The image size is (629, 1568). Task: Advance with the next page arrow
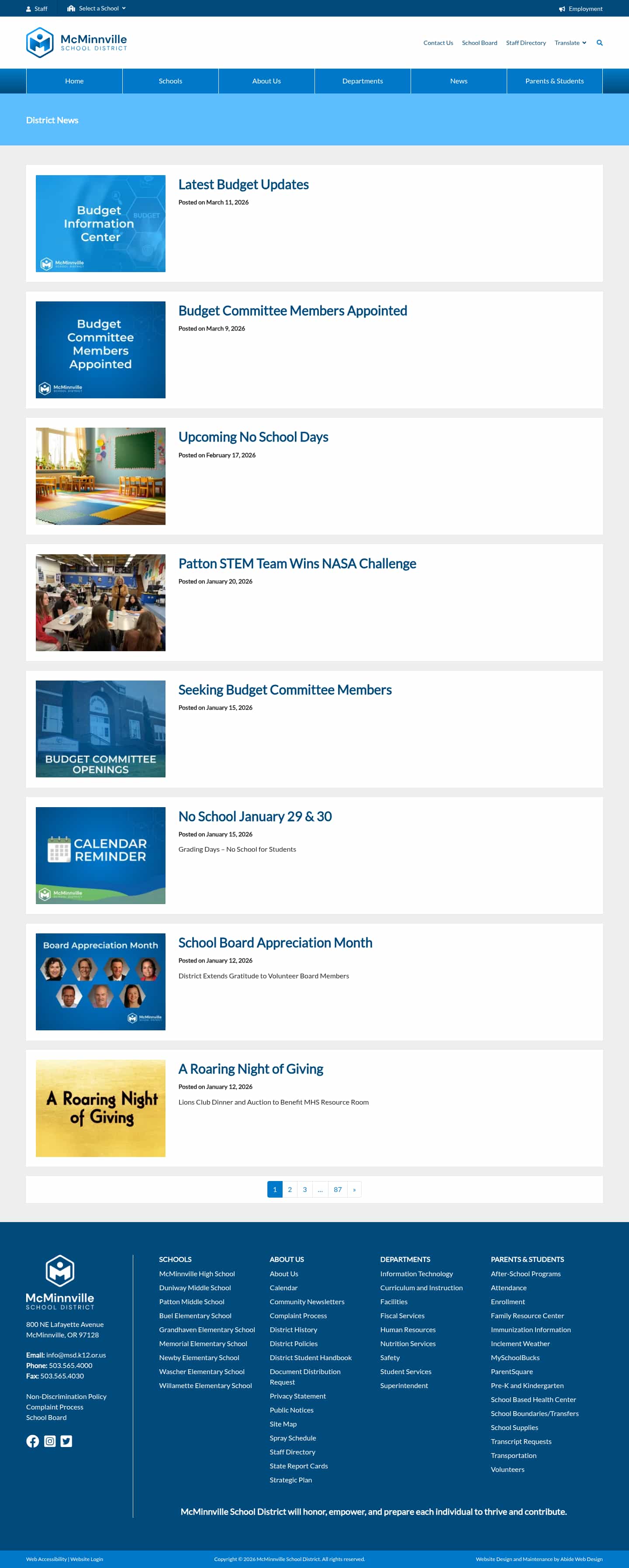tap(354, 1189)
